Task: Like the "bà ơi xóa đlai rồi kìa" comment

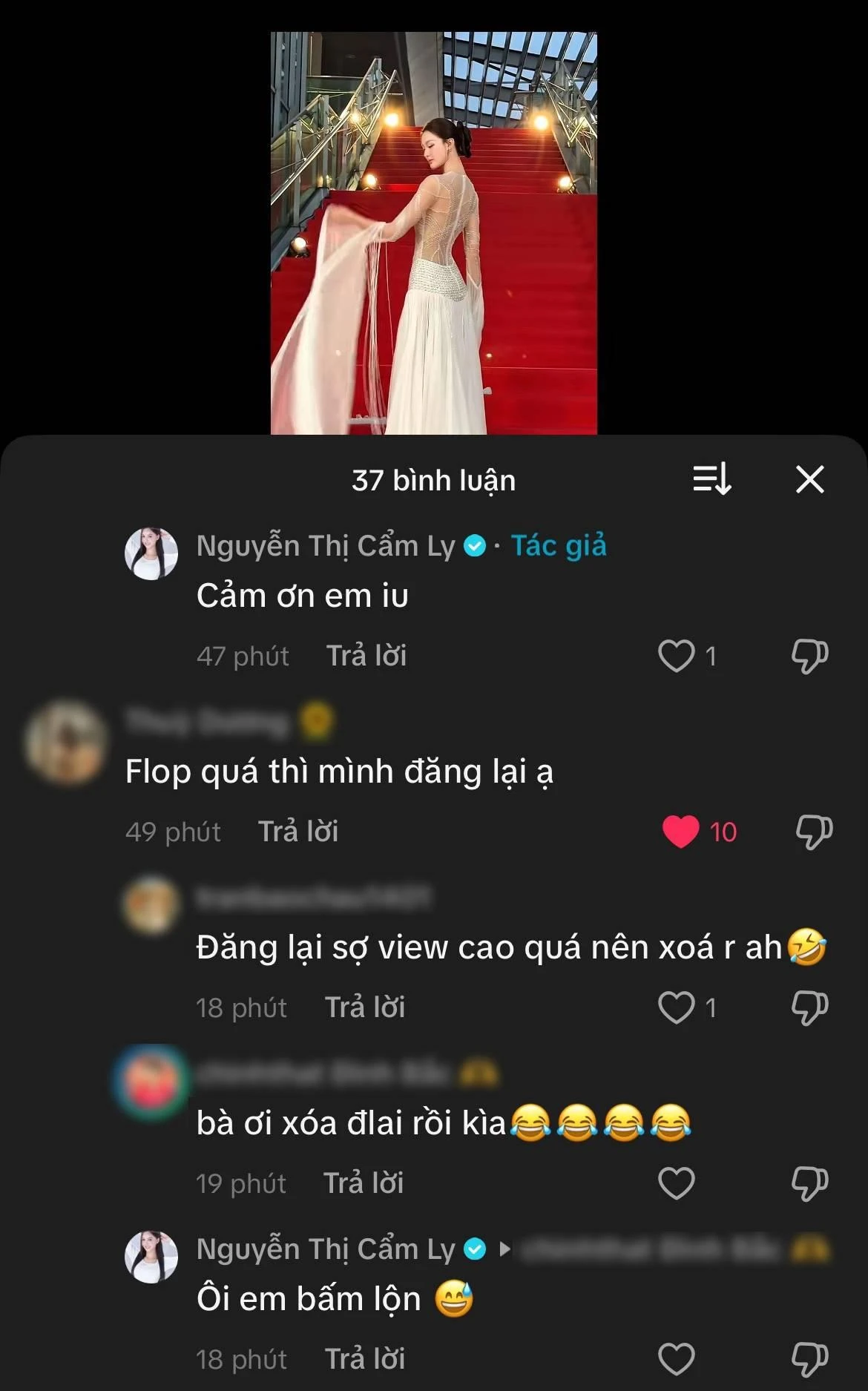Action: [x=677, y=1183]
